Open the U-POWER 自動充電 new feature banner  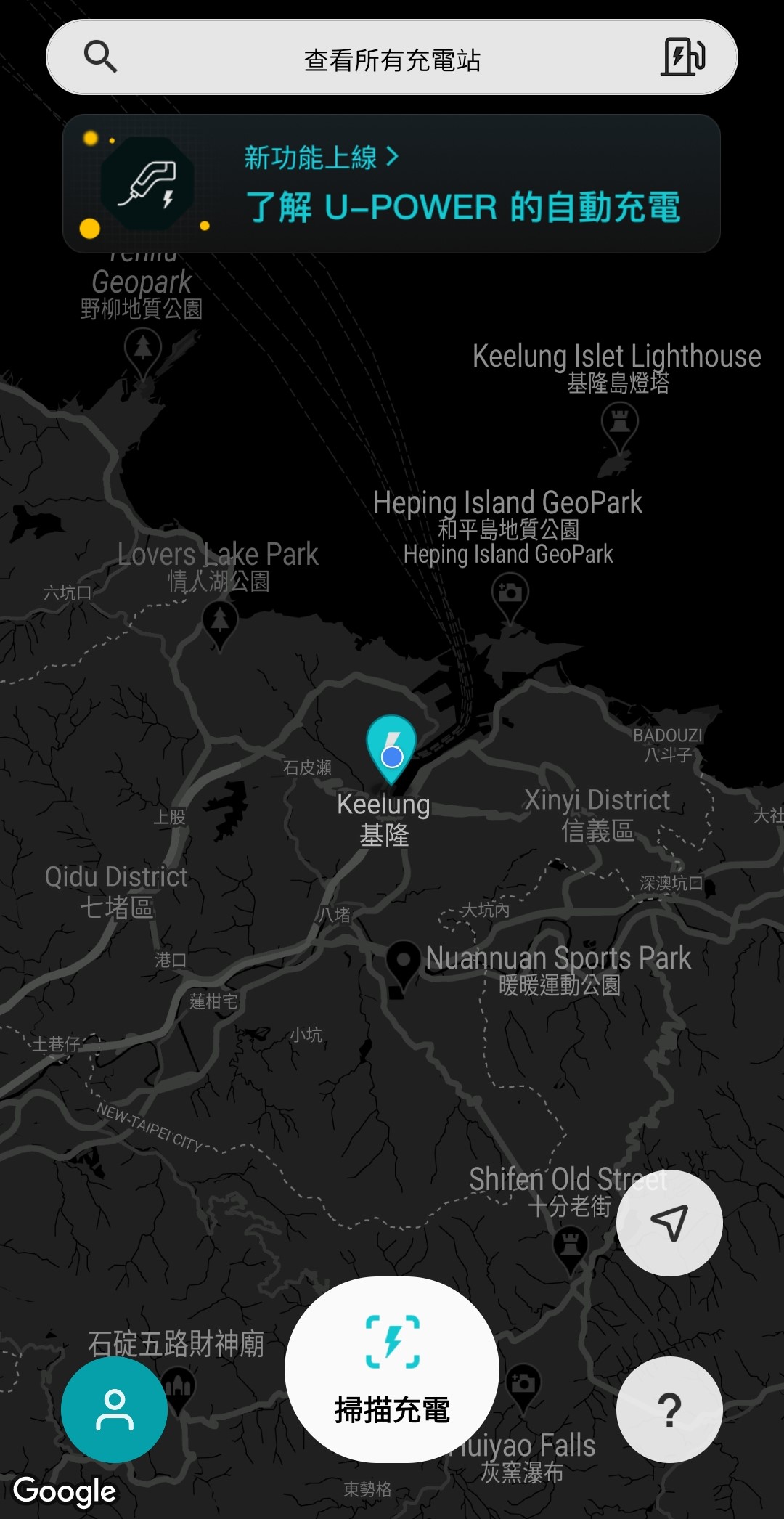tap(392, 184)
